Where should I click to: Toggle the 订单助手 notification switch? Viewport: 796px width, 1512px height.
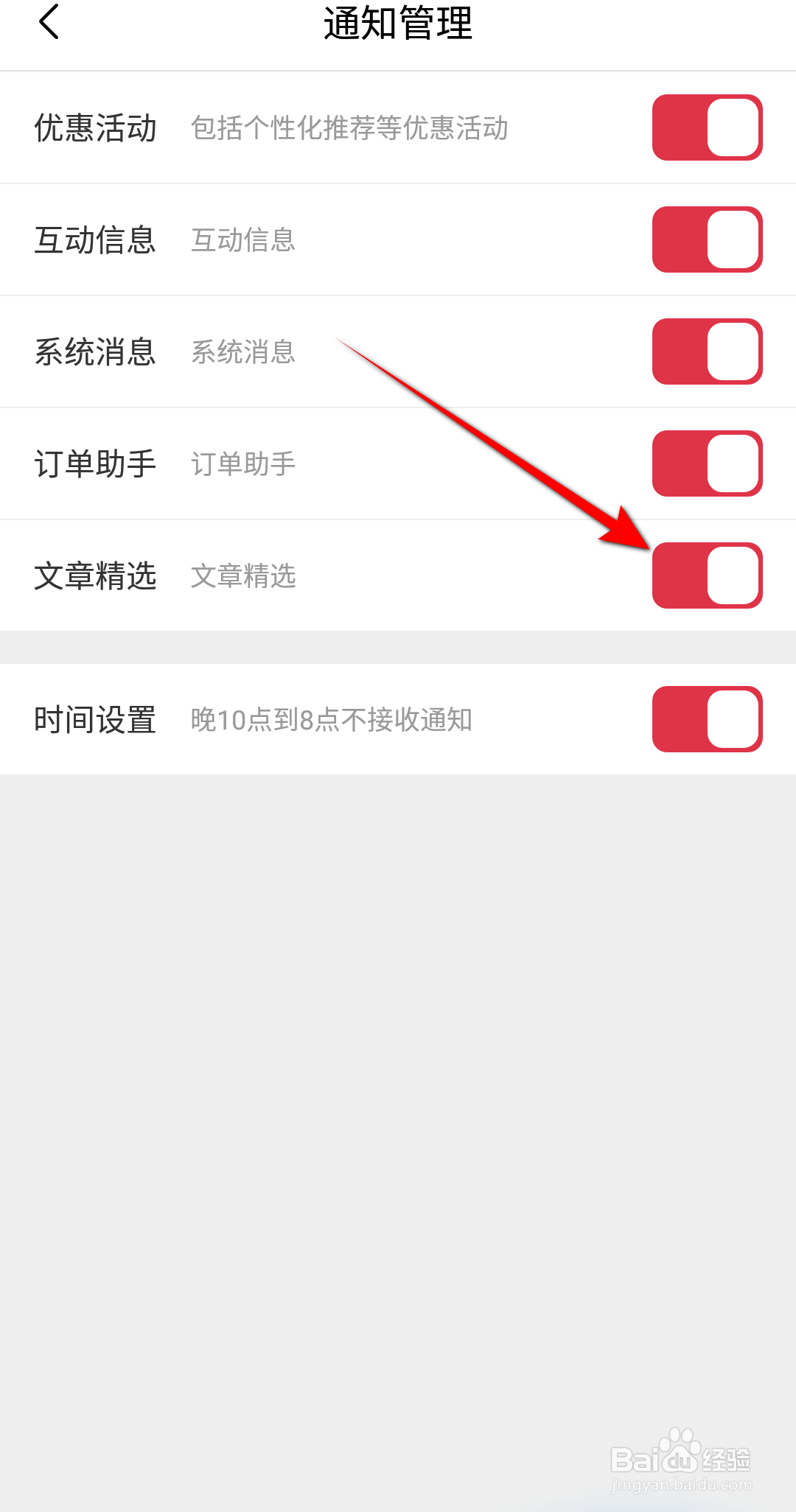click(706, 463)
